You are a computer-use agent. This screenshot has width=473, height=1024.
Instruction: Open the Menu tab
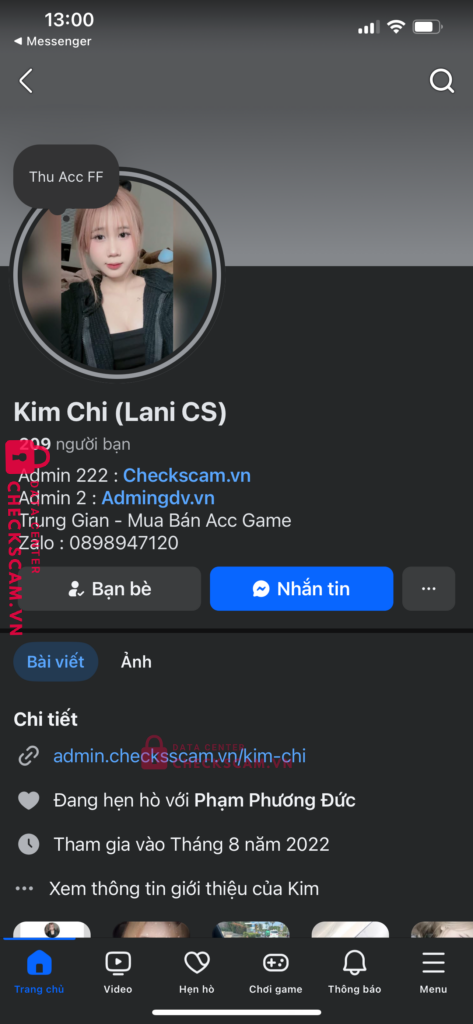433,972
